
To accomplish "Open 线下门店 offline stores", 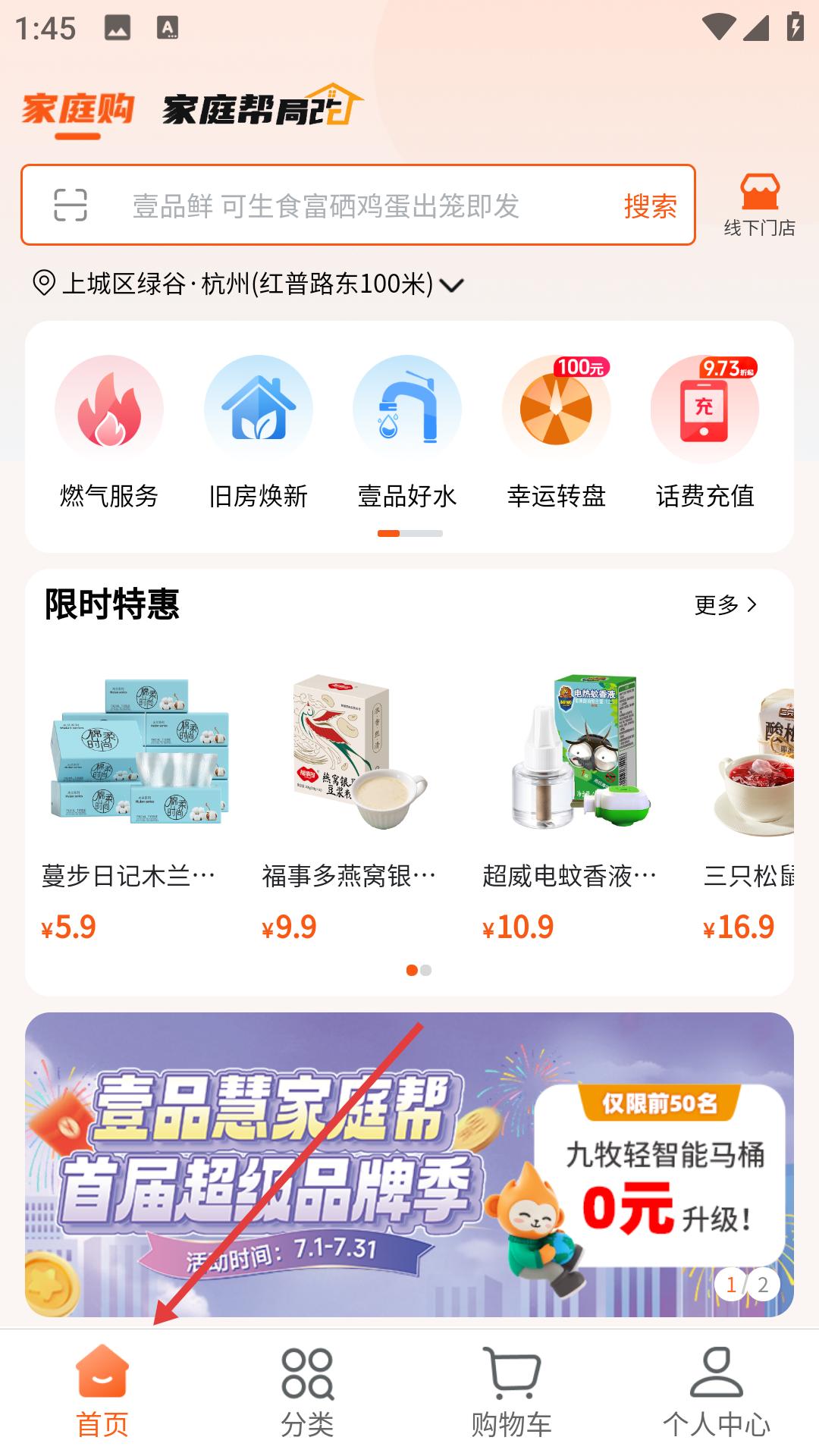I will click(759, 205).
